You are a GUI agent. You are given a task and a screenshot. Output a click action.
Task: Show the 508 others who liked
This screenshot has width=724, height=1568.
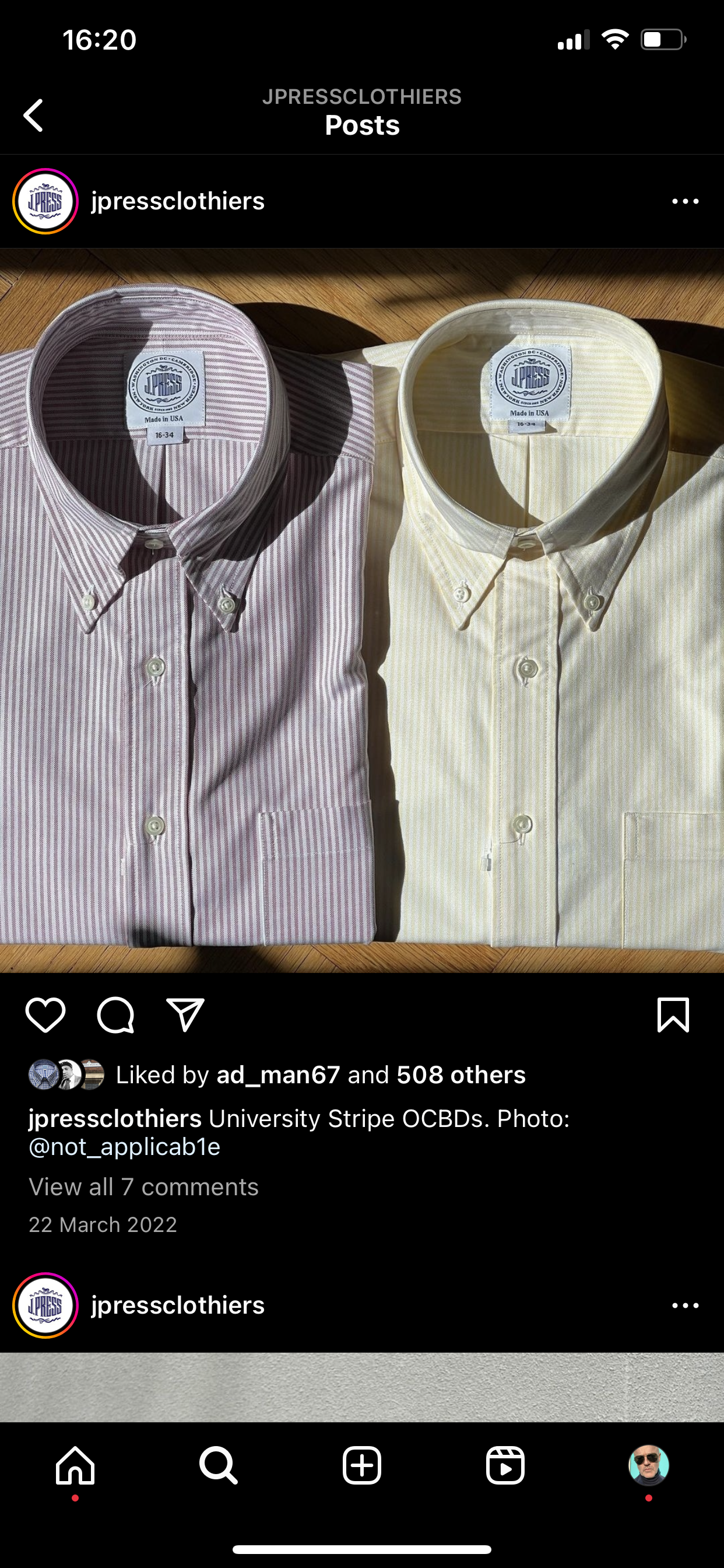tap(461, 1075)
